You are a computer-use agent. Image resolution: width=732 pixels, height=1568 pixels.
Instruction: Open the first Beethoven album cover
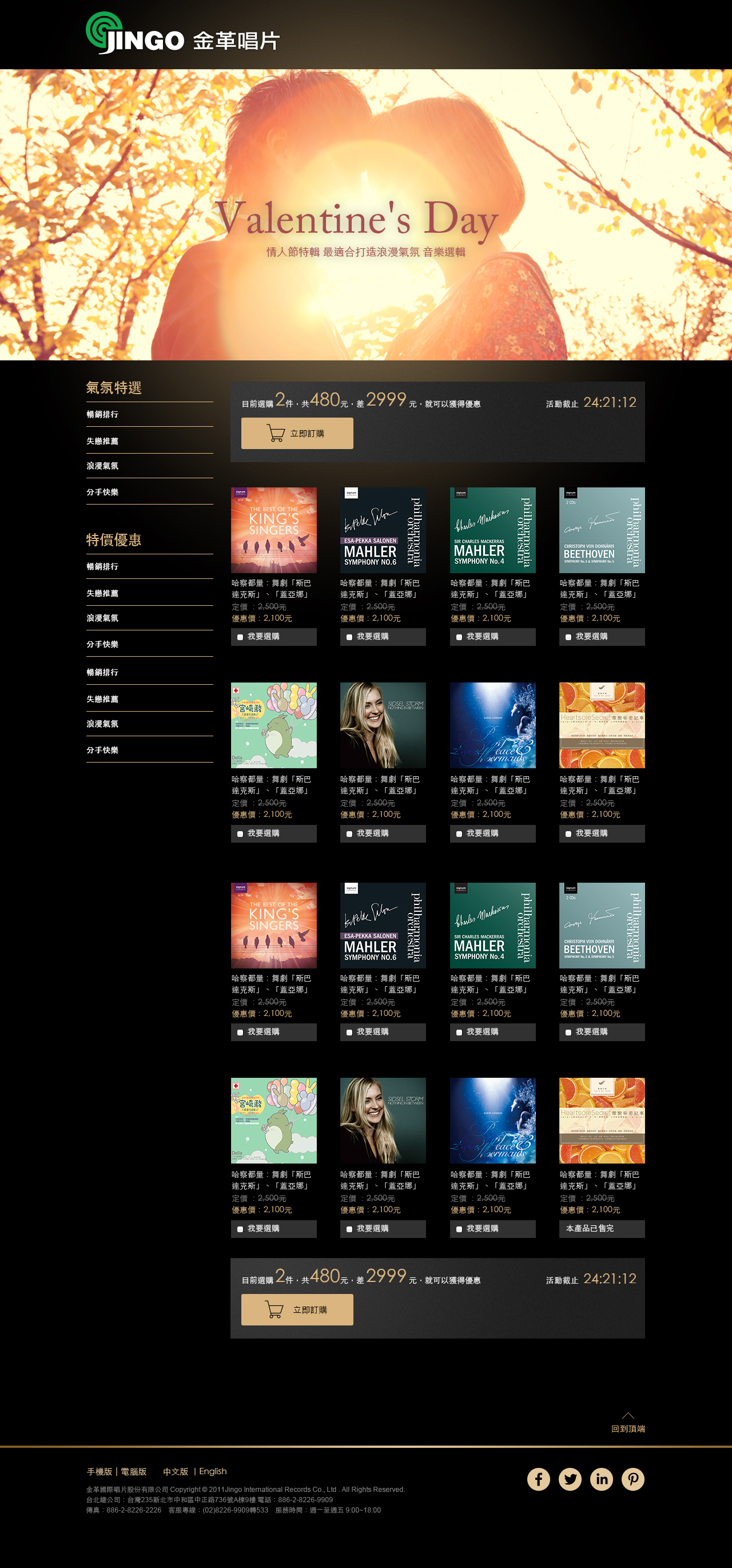602,530
